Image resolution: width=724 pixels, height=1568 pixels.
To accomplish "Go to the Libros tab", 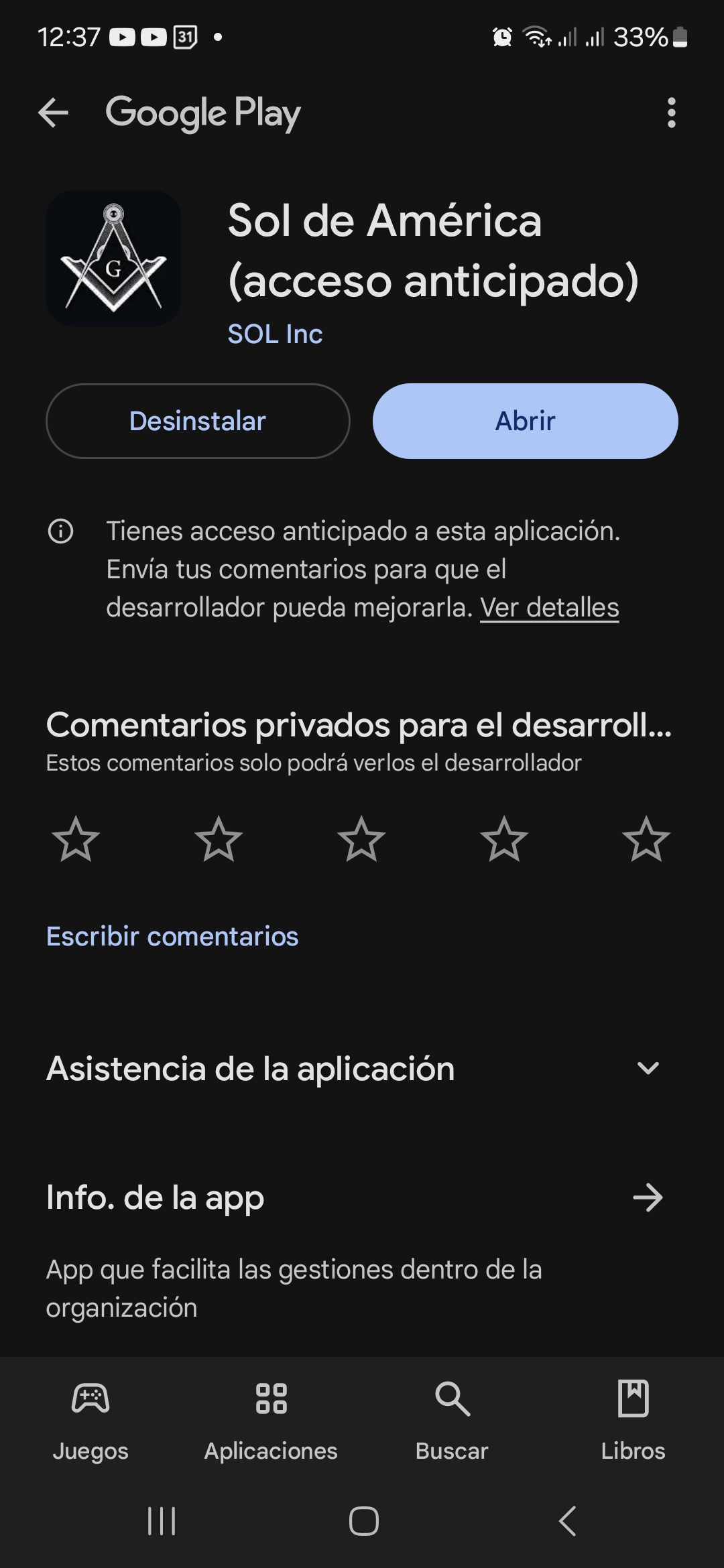I will click(x=633, y=1415).
